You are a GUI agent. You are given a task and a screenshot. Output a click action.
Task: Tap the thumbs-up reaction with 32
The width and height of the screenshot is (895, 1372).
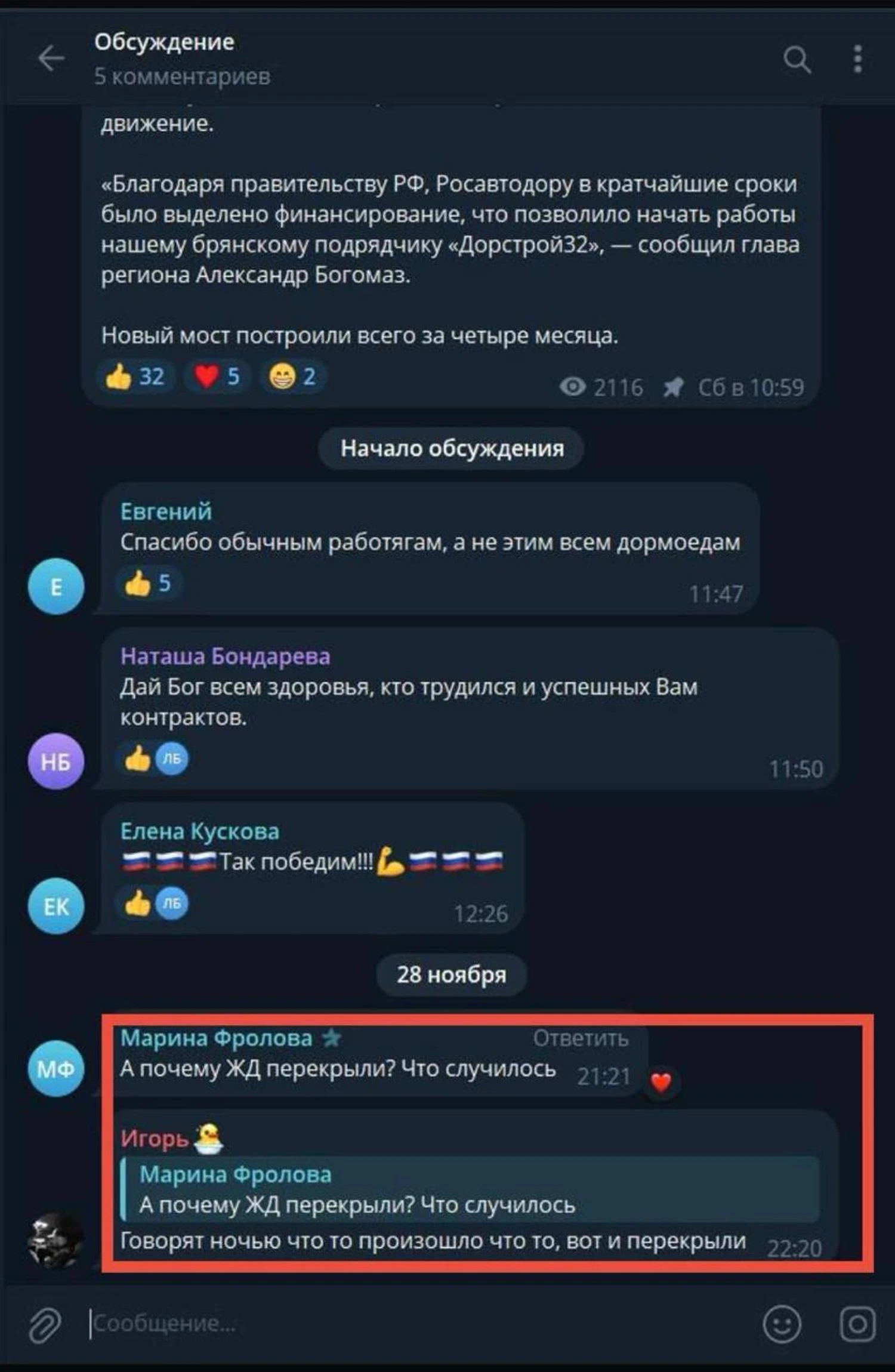pos(135,377)
